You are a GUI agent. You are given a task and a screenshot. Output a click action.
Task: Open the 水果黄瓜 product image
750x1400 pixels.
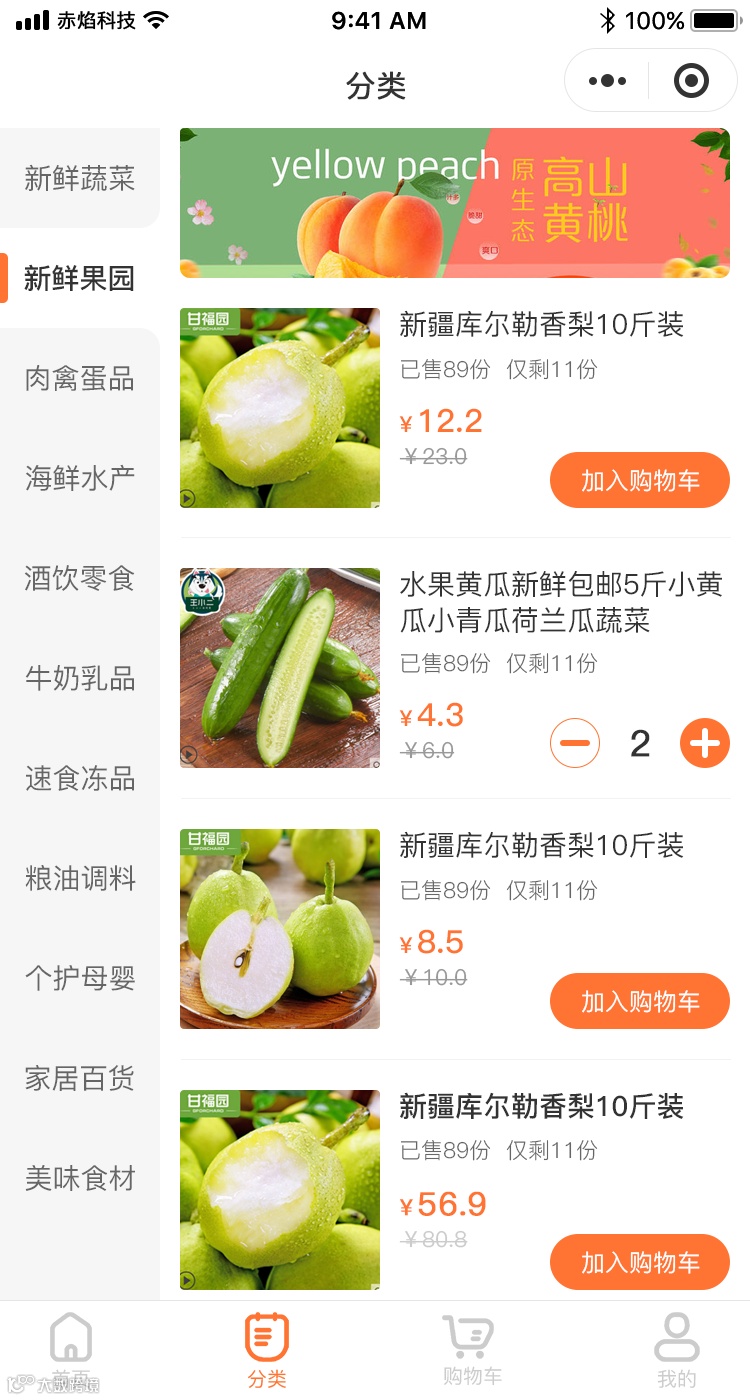point(280,668)
